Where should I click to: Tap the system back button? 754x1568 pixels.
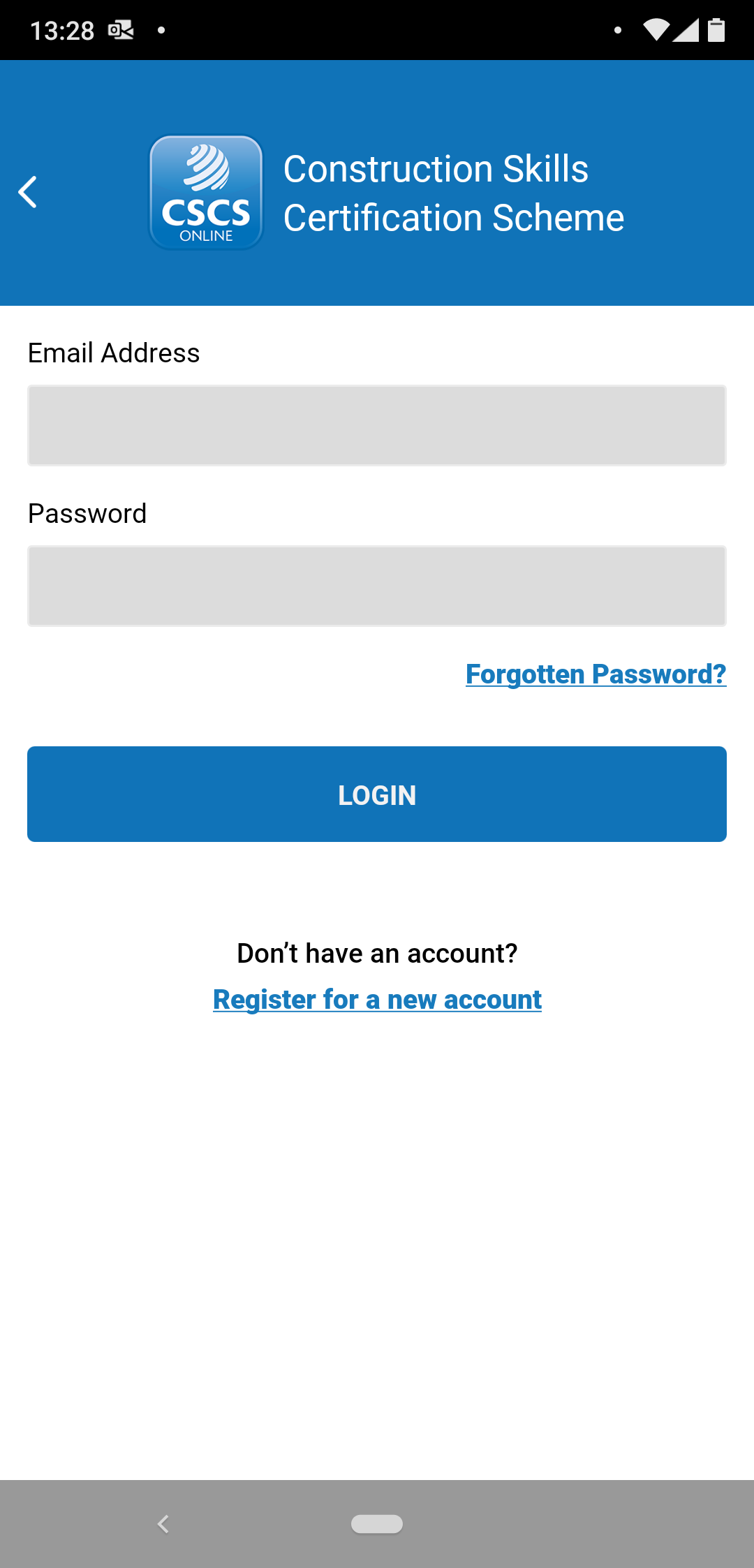pyautogui.click(x=163, y=1524)
